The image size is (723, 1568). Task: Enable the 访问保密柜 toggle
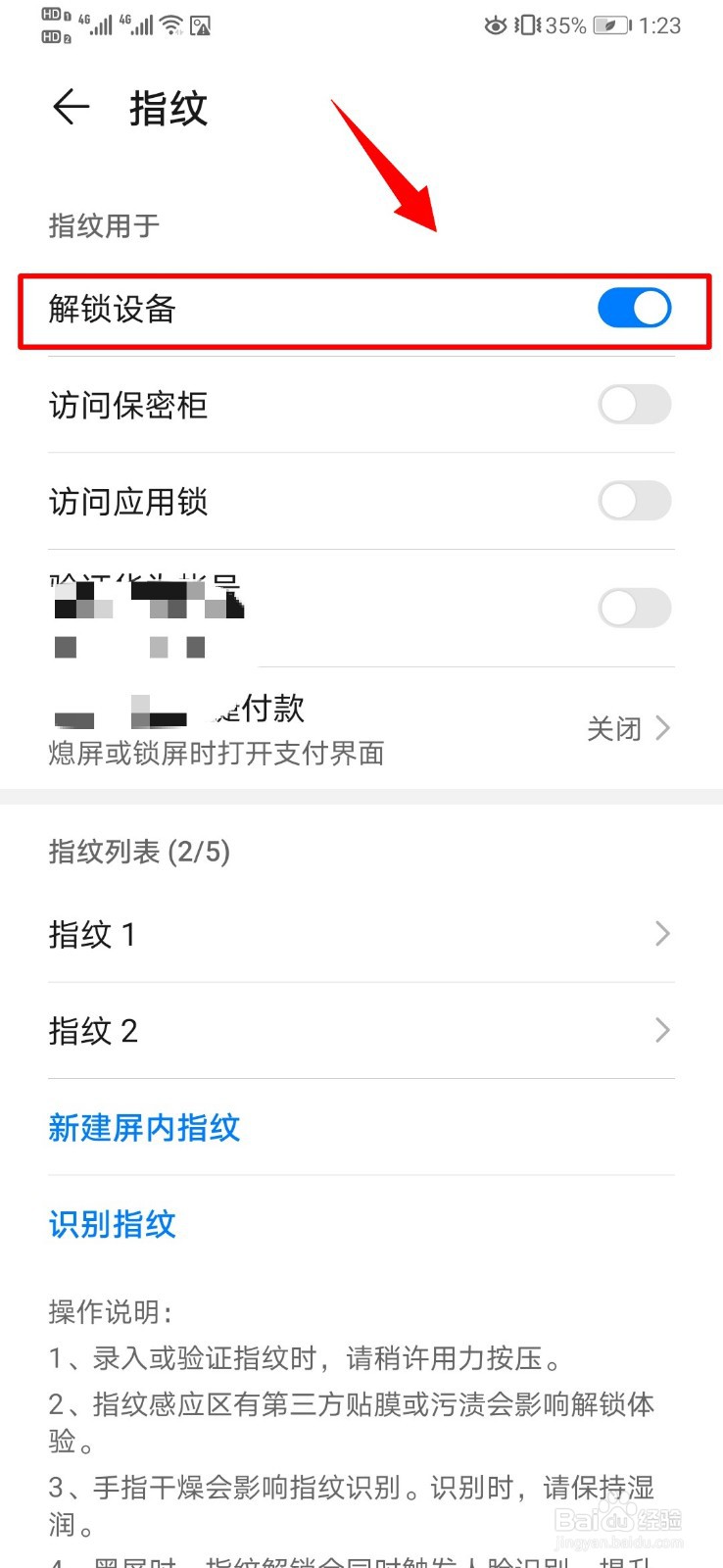pos(634,405)
